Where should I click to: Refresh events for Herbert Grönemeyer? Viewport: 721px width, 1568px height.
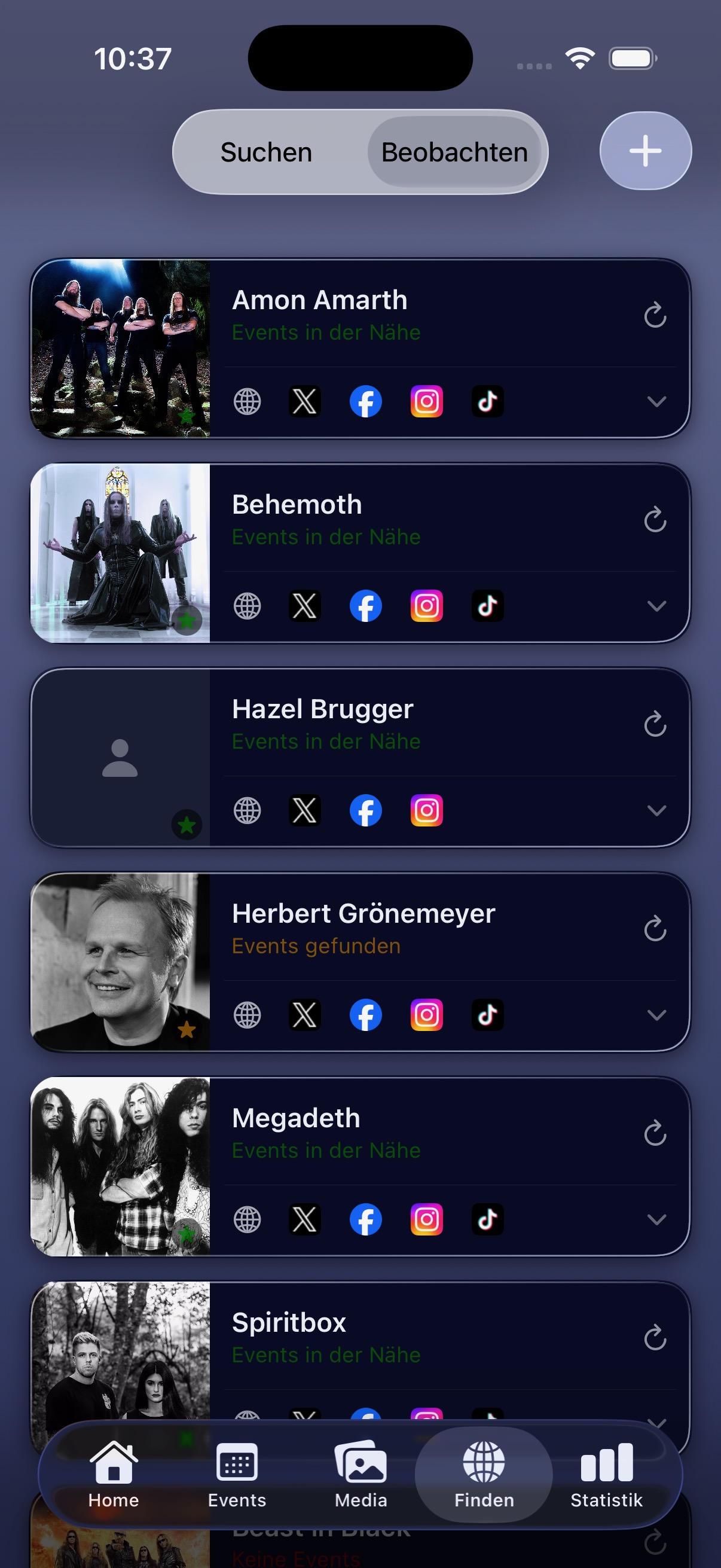(x=655, y=928)
